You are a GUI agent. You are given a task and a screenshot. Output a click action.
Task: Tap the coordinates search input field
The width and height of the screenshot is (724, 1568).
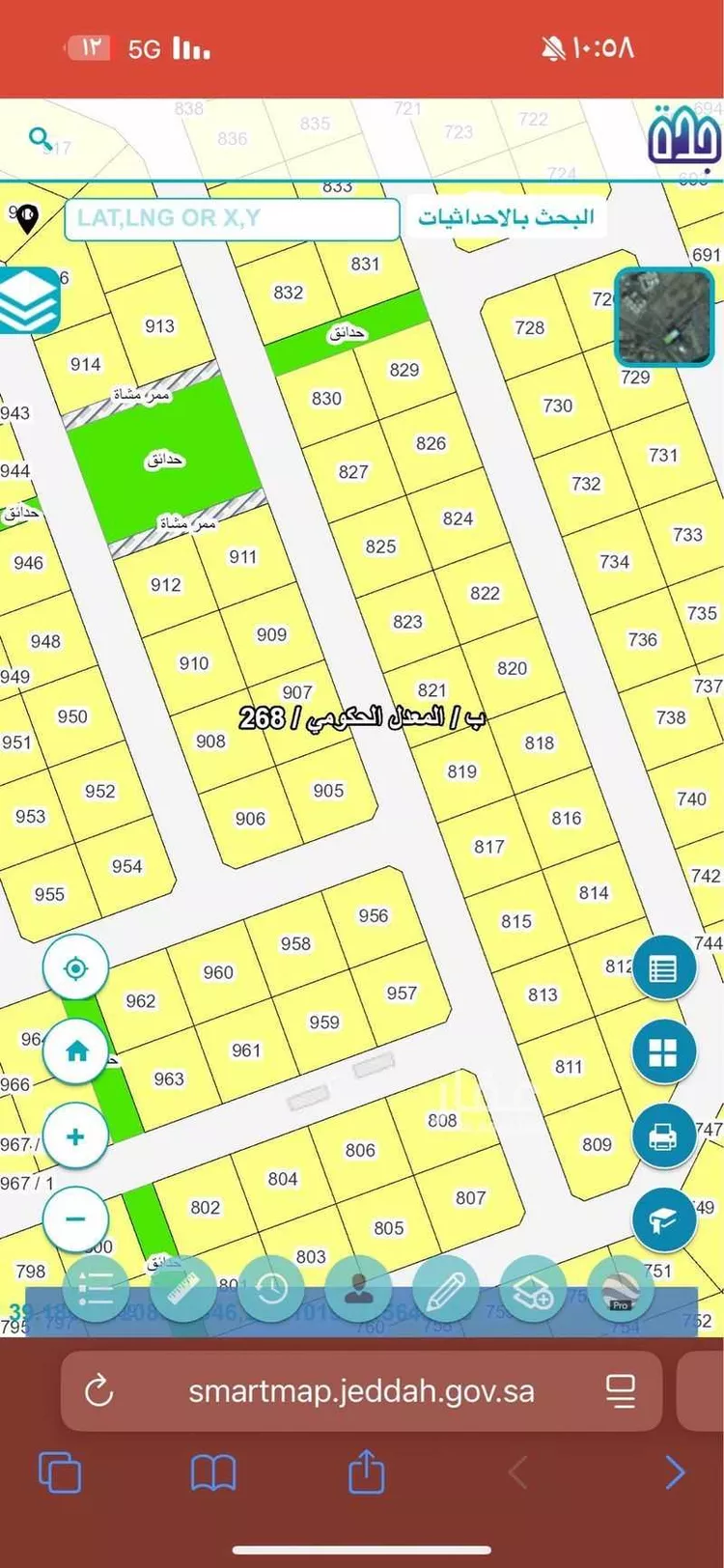click(x=232, y=219)
